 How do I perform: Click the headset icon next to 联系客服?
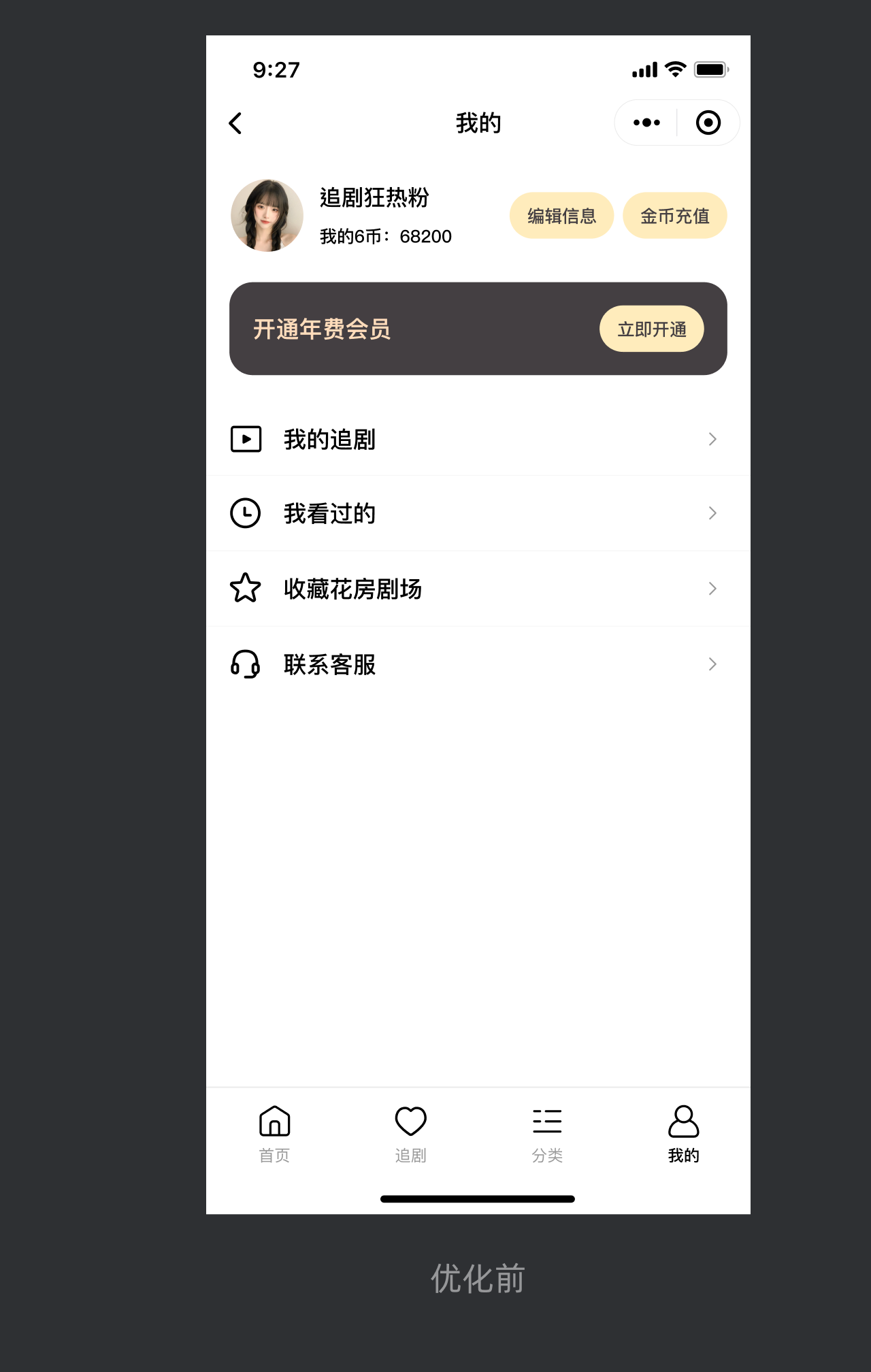tap(245, 664)
